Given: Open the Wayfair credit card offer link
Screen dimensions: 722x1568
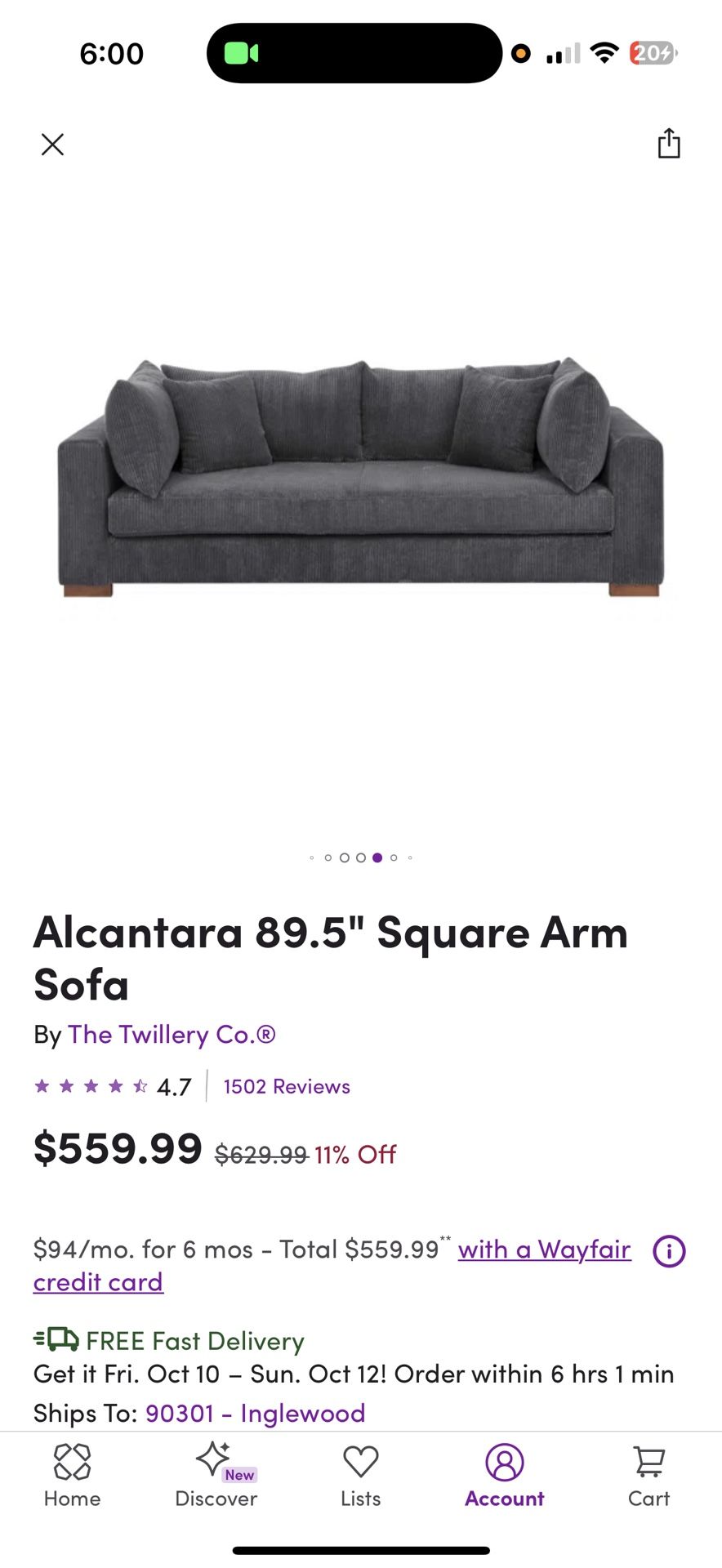Looking at the screenshot, I should 544,1249.
